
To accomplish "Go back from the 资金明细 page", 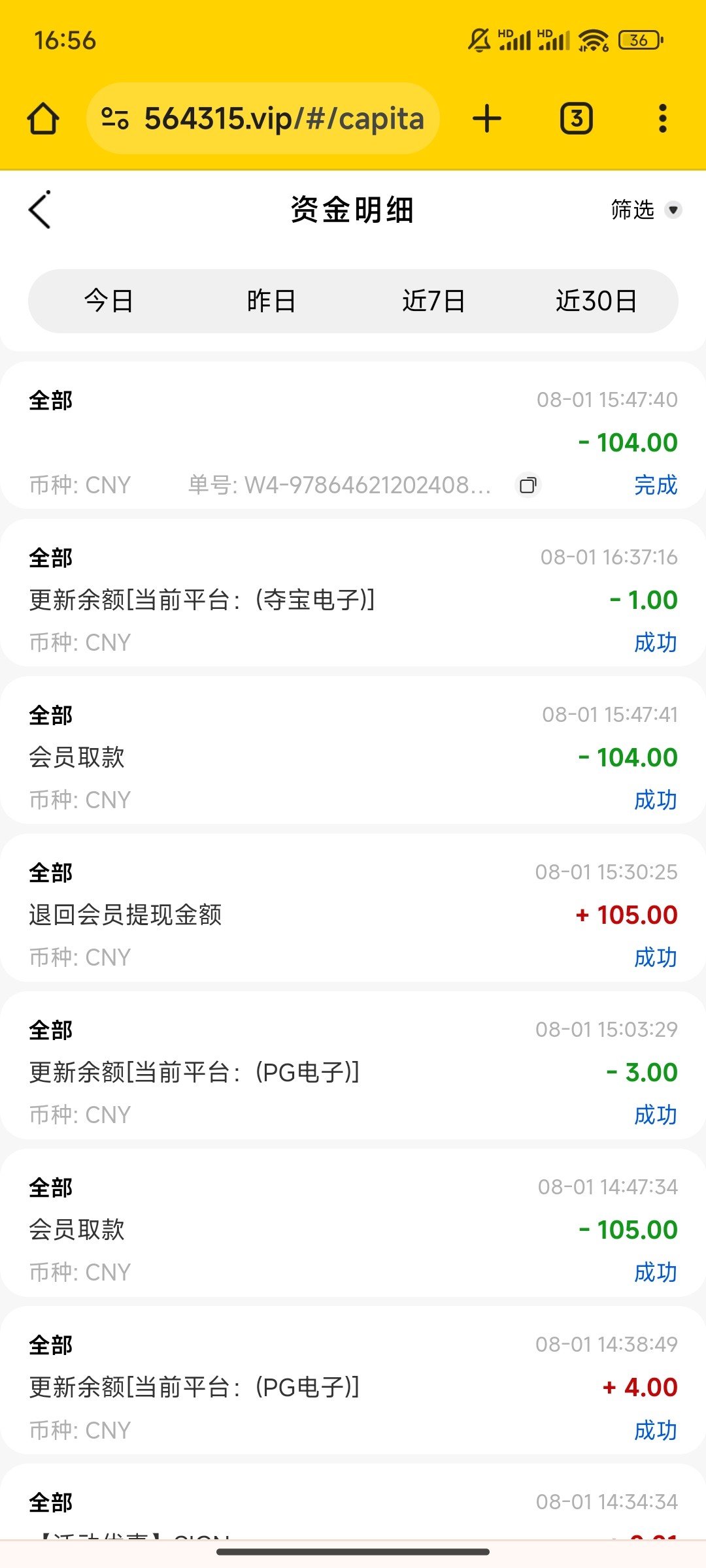I will point(40,210).
